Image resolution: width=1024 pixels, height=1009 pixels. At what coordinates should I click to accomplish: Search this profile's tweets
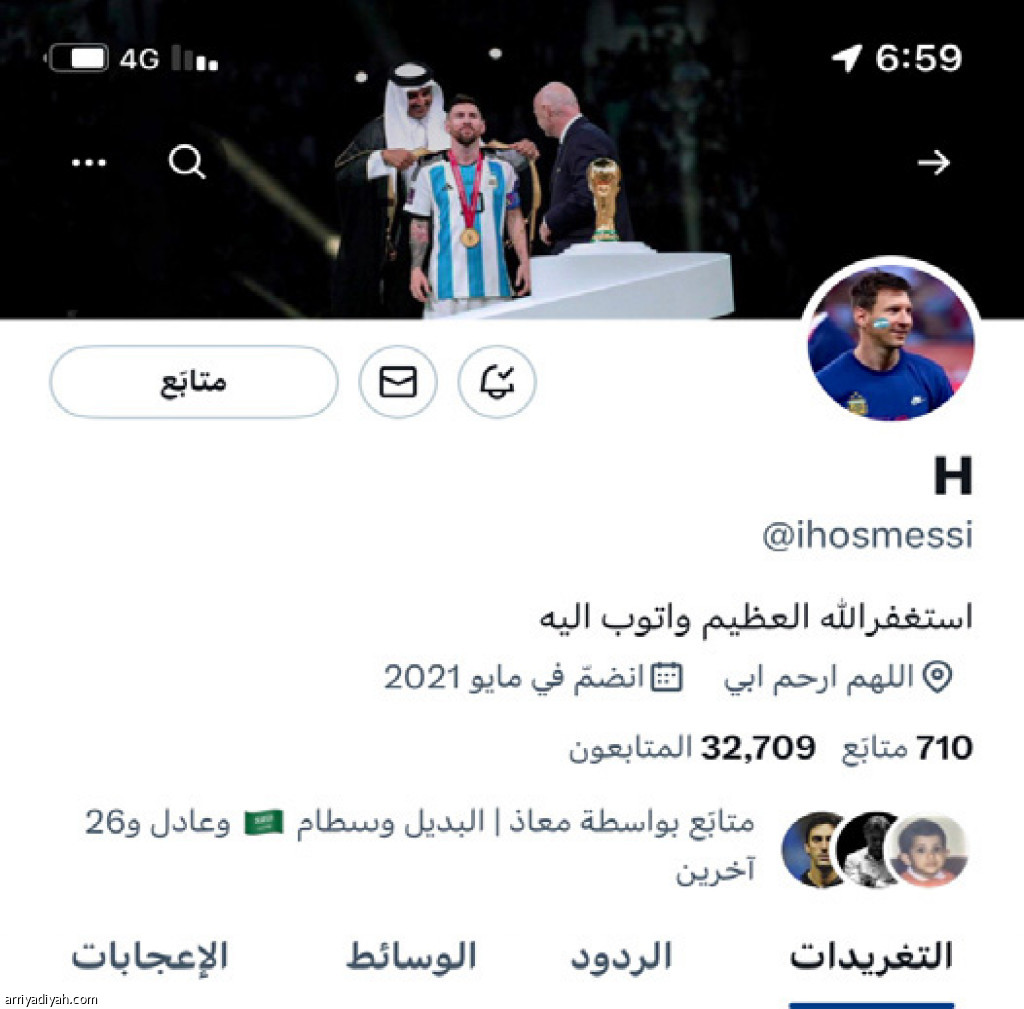187,161
